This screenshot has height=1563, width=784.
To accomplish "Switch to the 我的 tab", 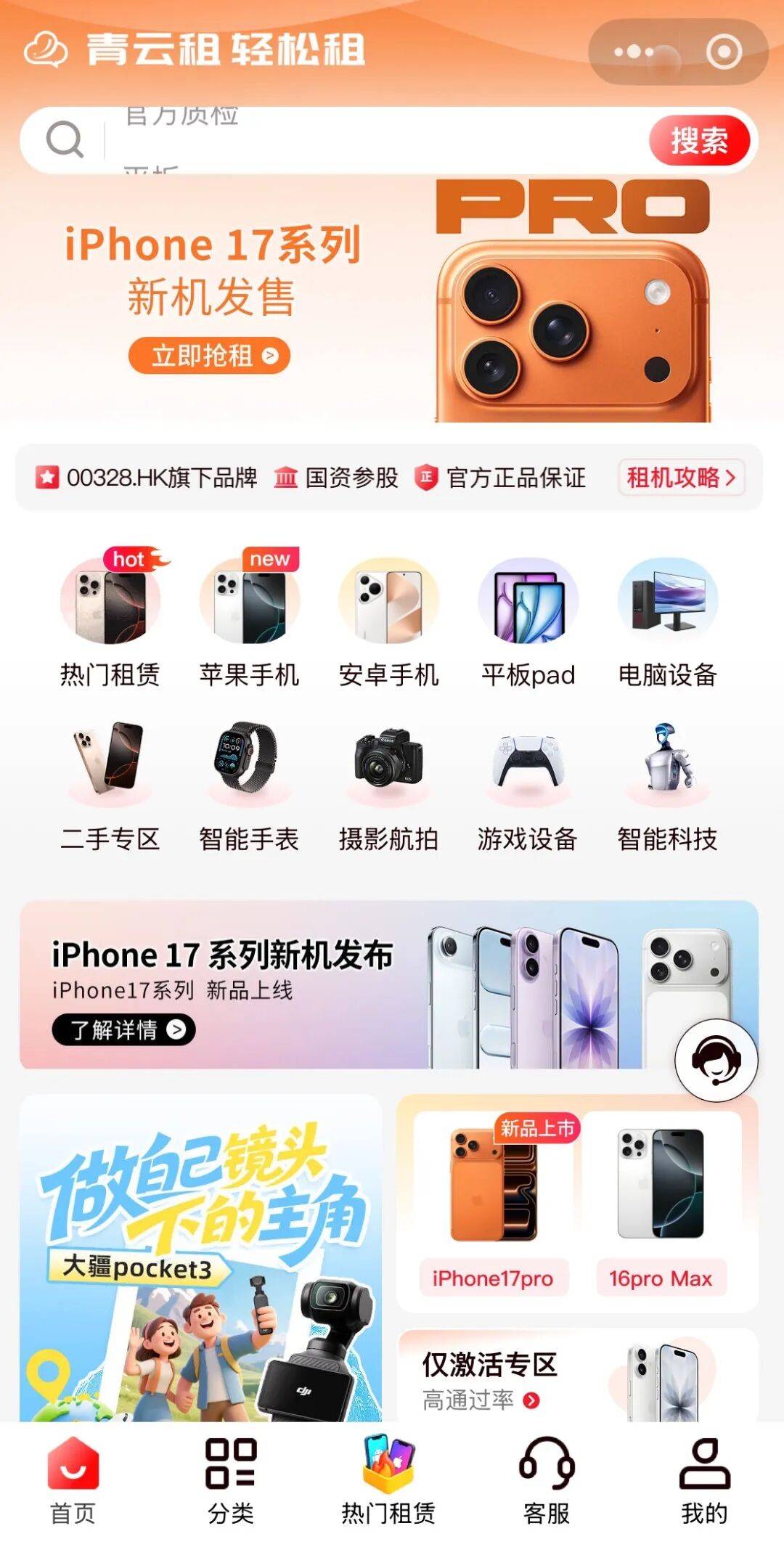I will [x=704, y=1481].
